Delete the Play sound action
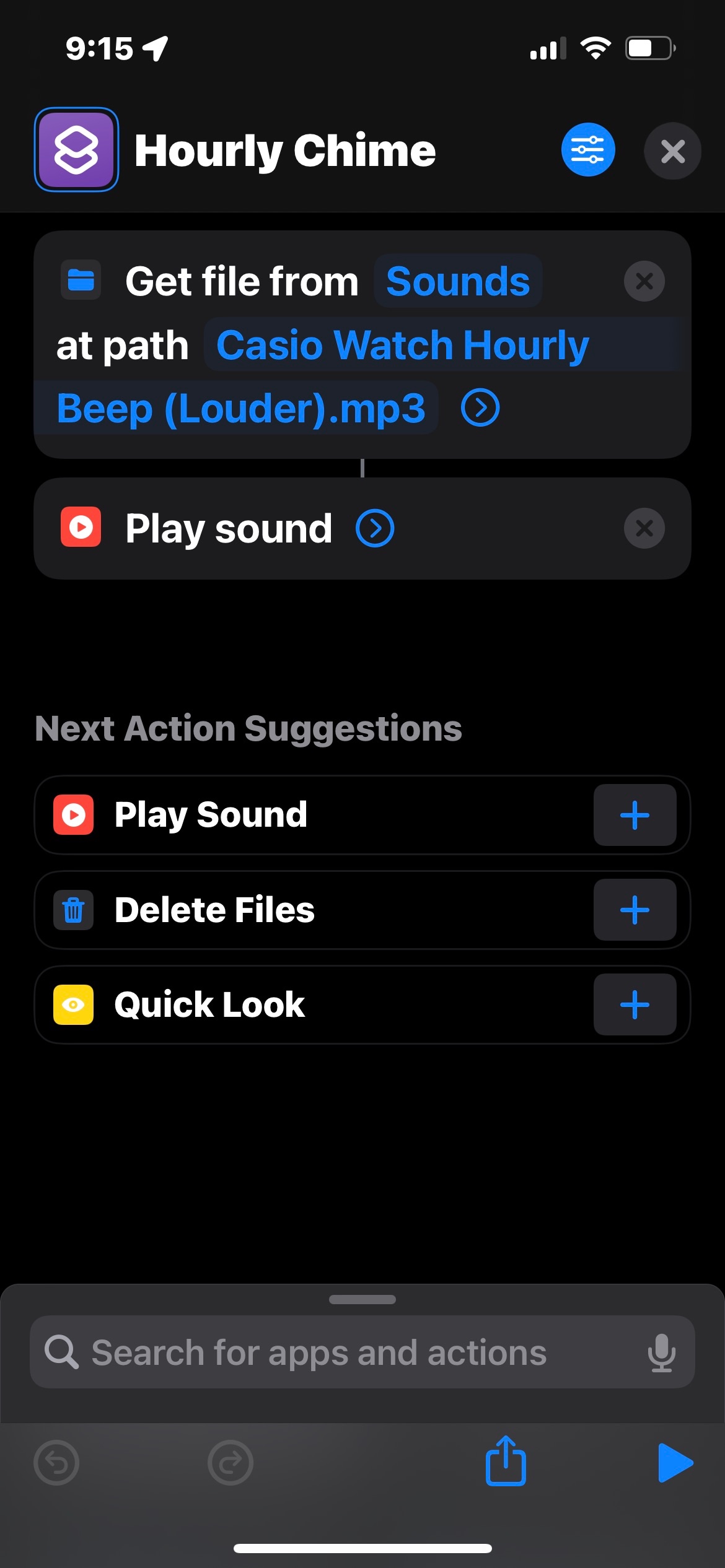 [644, 528]
